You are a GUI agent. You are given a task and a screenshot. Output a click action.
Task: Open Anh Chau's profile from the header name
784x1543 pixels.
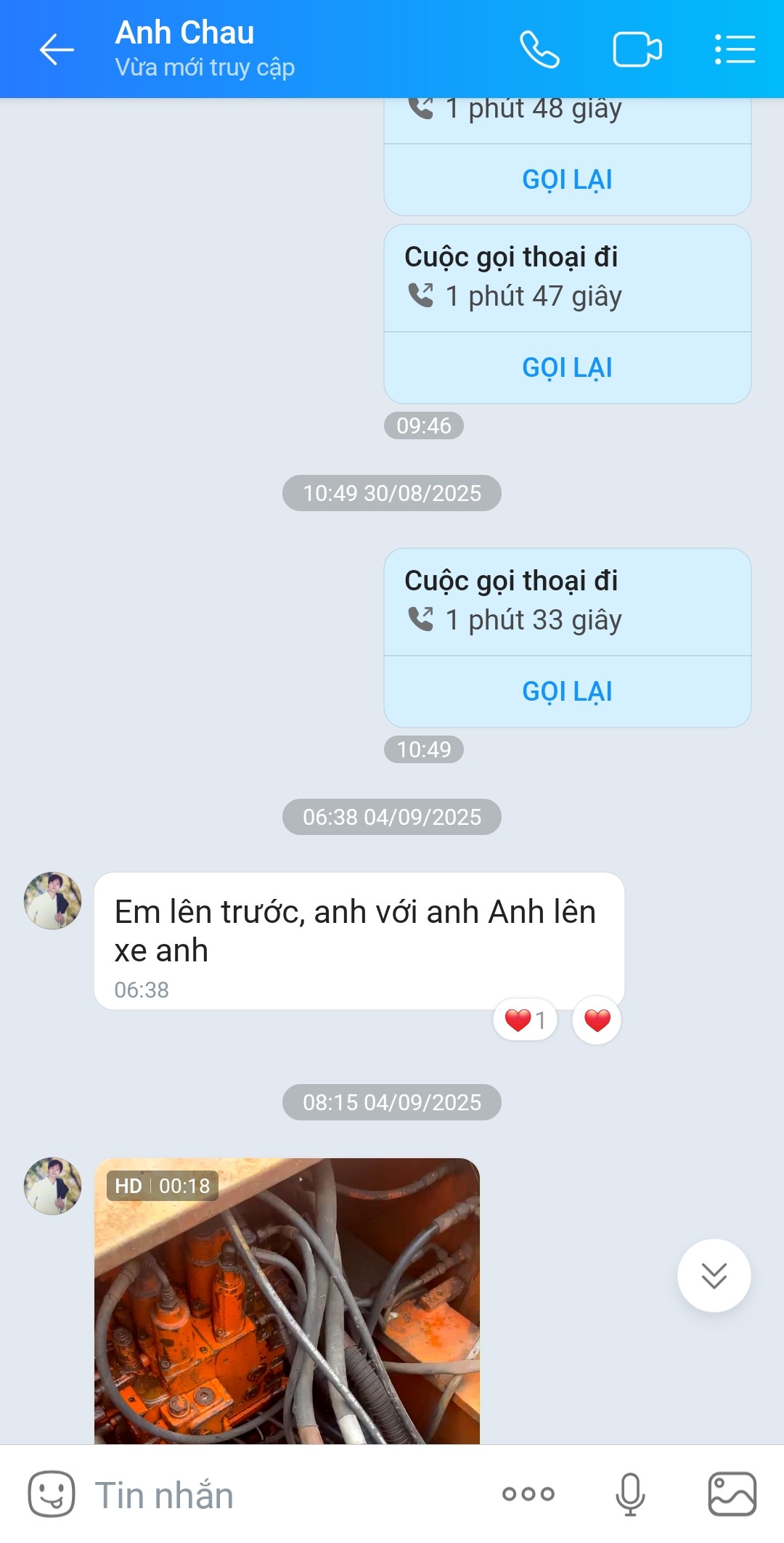[184, 33]
